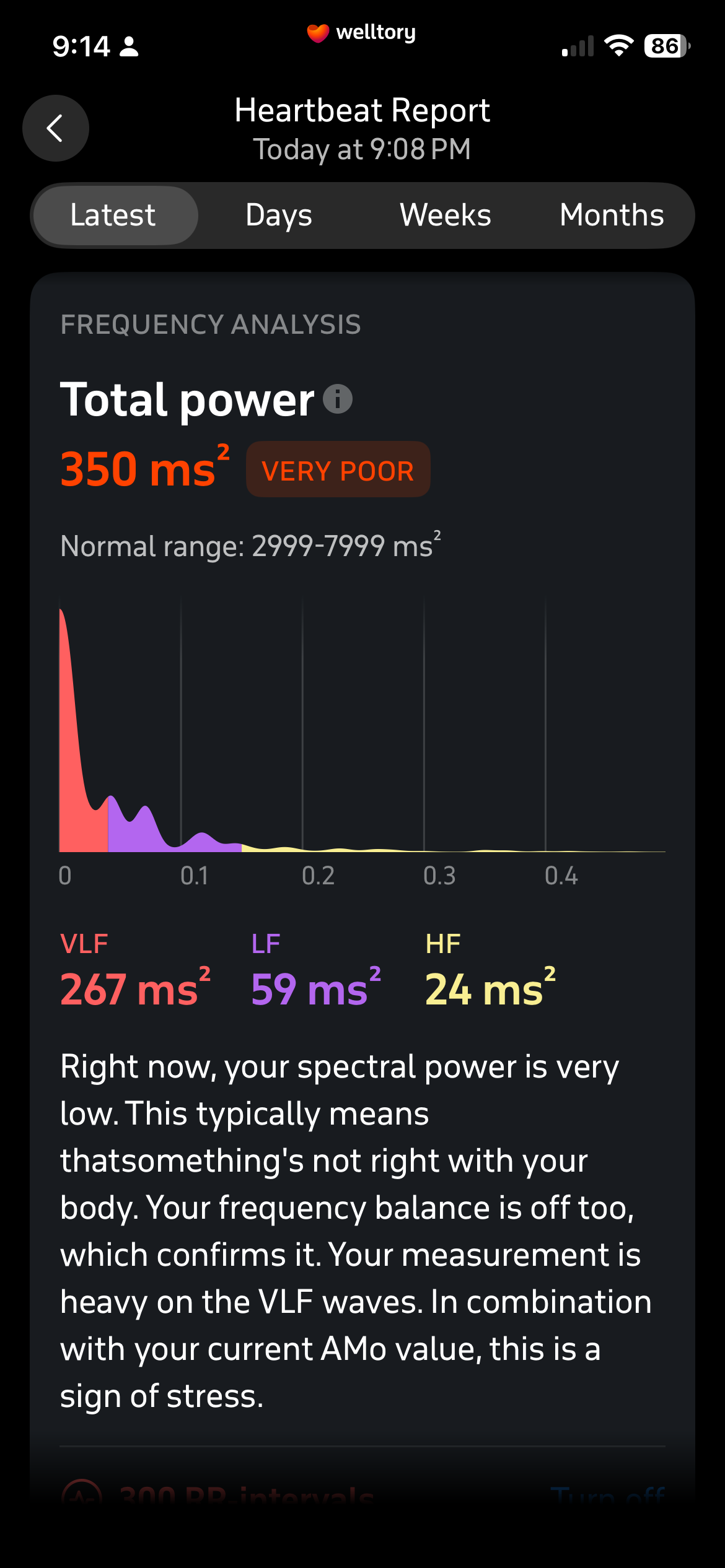Open the Total power info icon

pos(338,398)
